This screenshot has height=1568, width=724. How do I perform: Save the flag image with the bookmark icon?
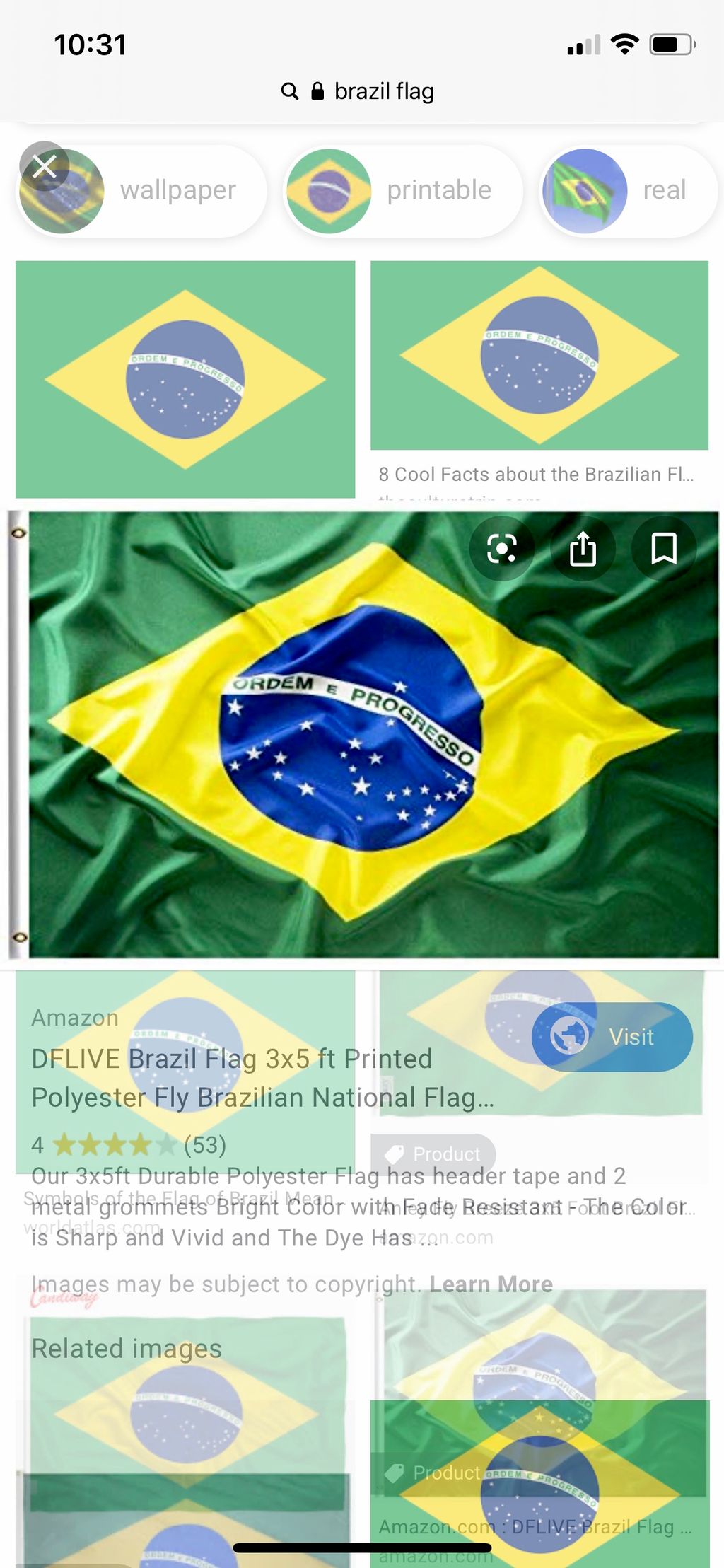pyautogui.click(x=663, y=549)
